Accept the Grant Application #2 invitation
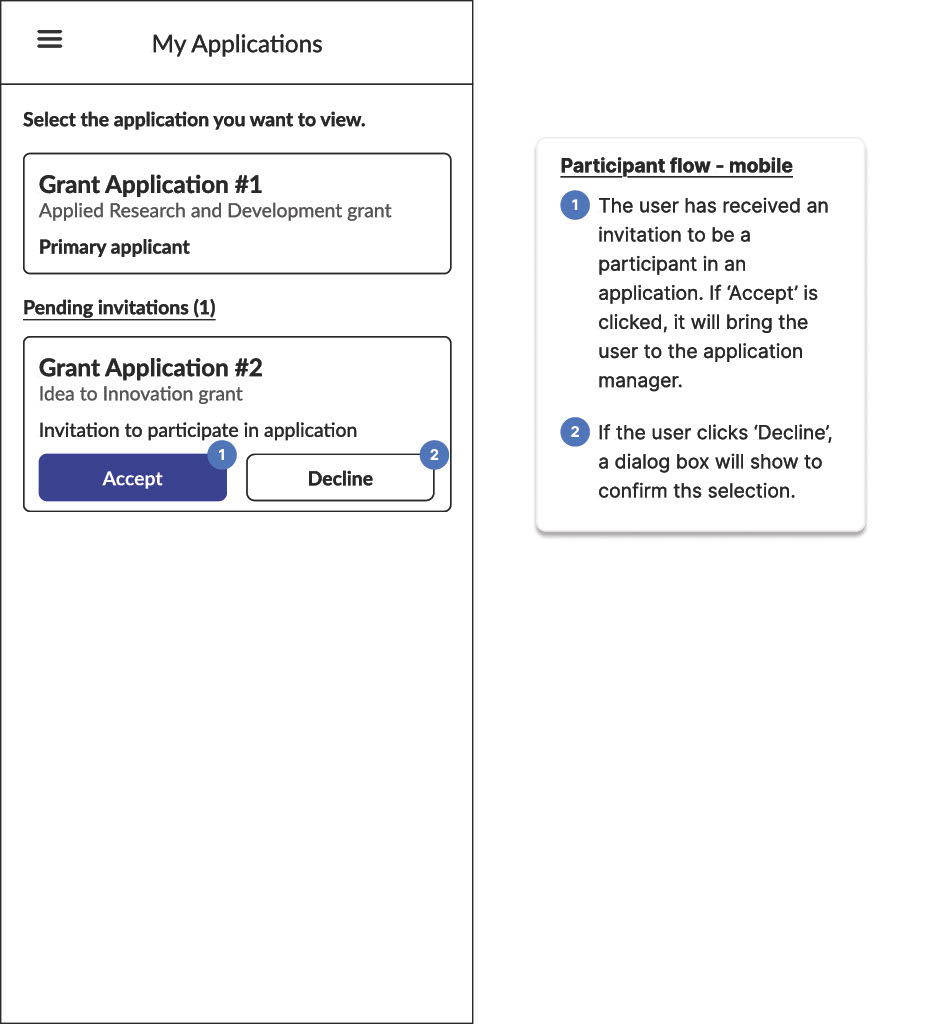 coord(132,478)
